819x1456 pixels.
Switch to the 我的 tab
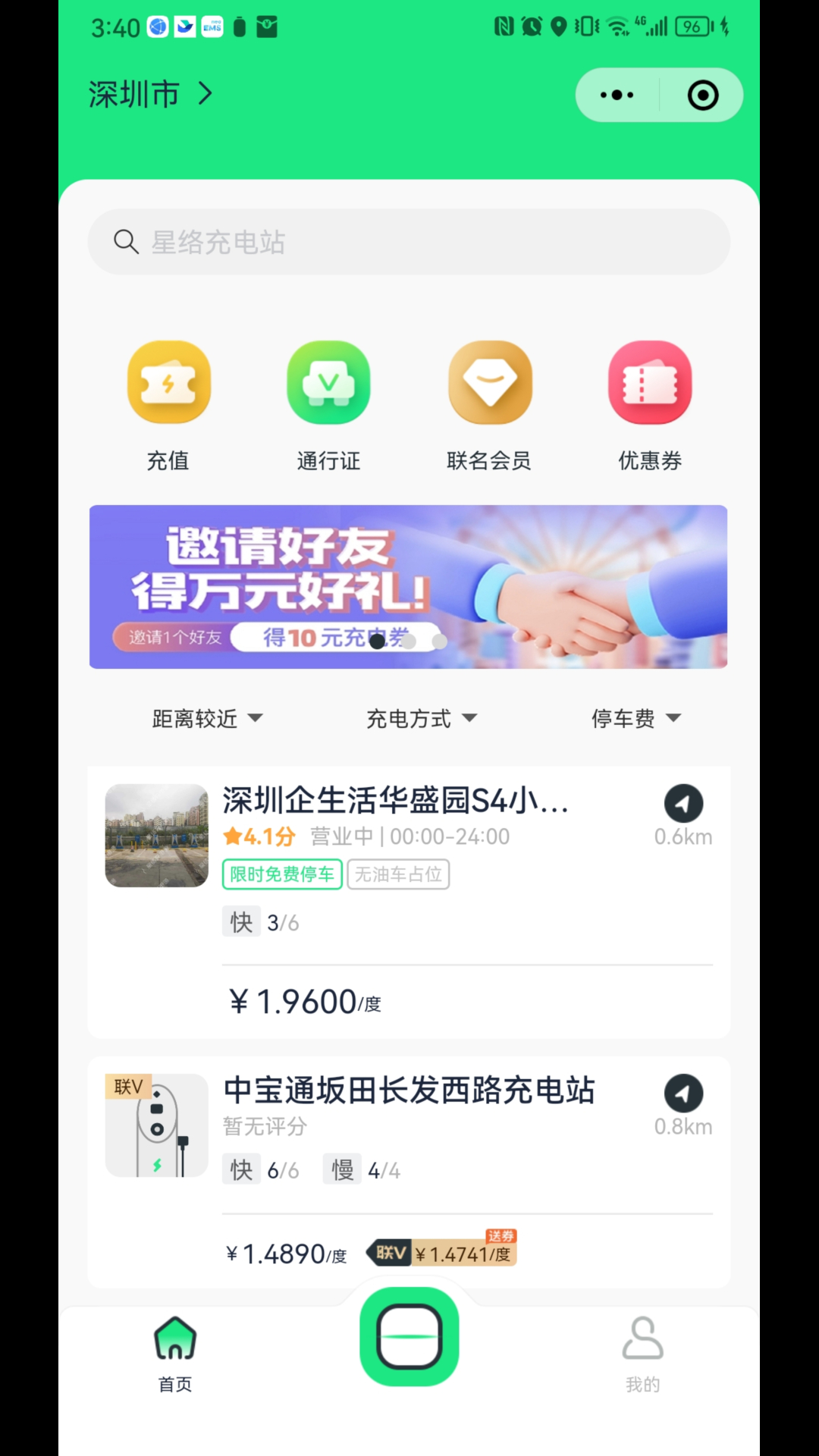[x=642, y=1357]
